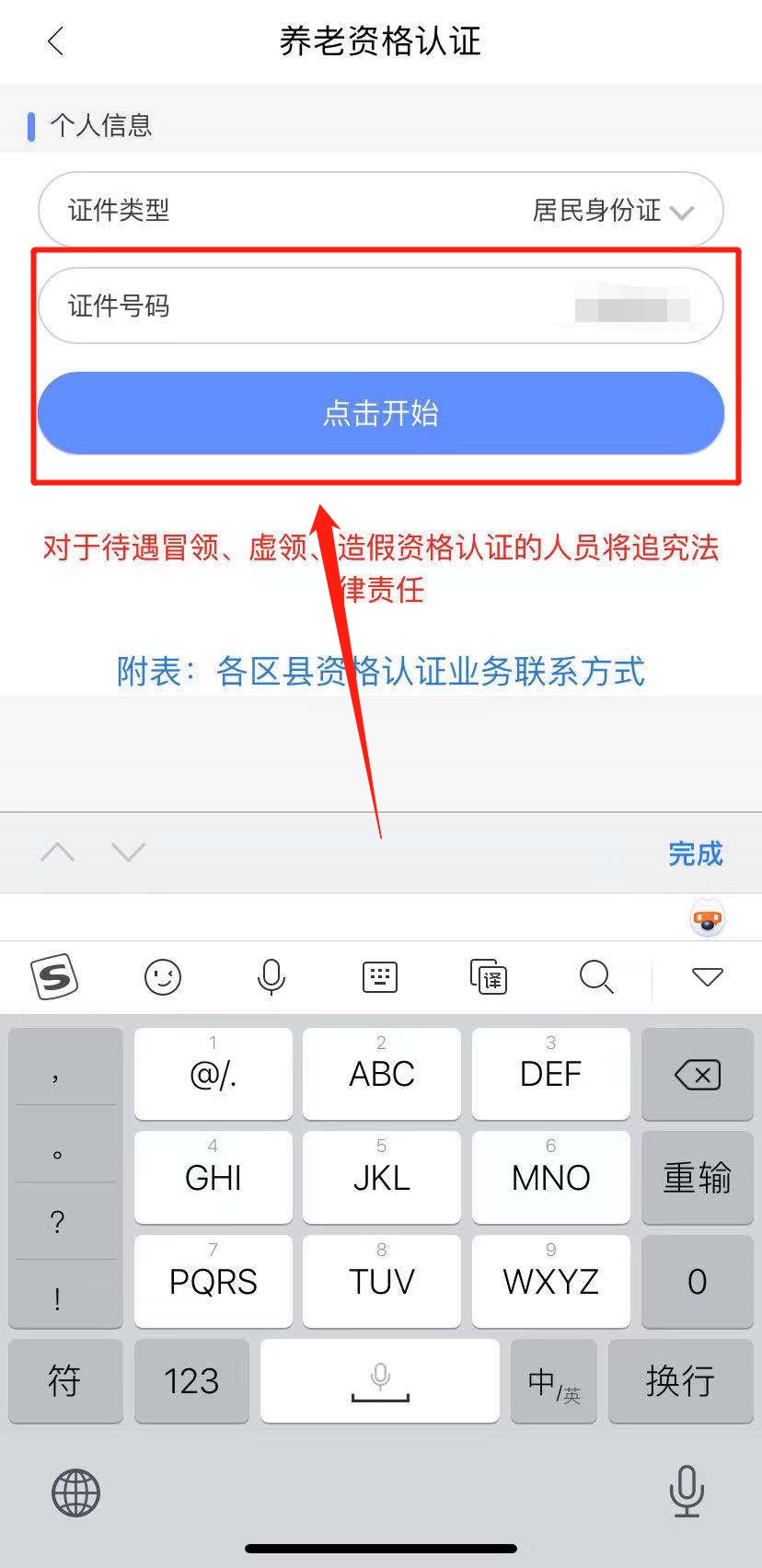Tap the globe key to switch keyboards

click(75, 1492)
